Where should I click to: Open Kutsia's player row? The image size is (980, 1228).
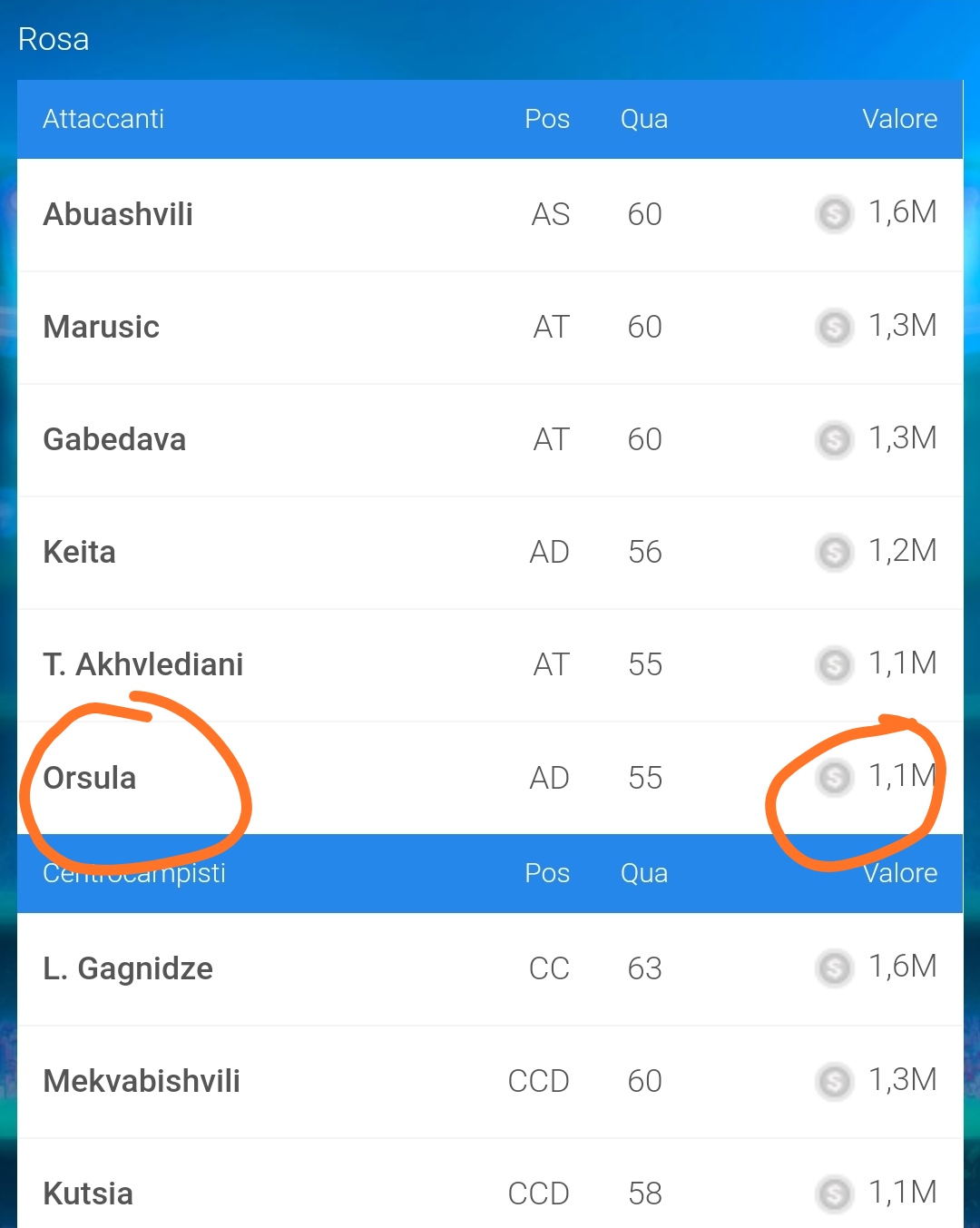[x=88, y=1194]
